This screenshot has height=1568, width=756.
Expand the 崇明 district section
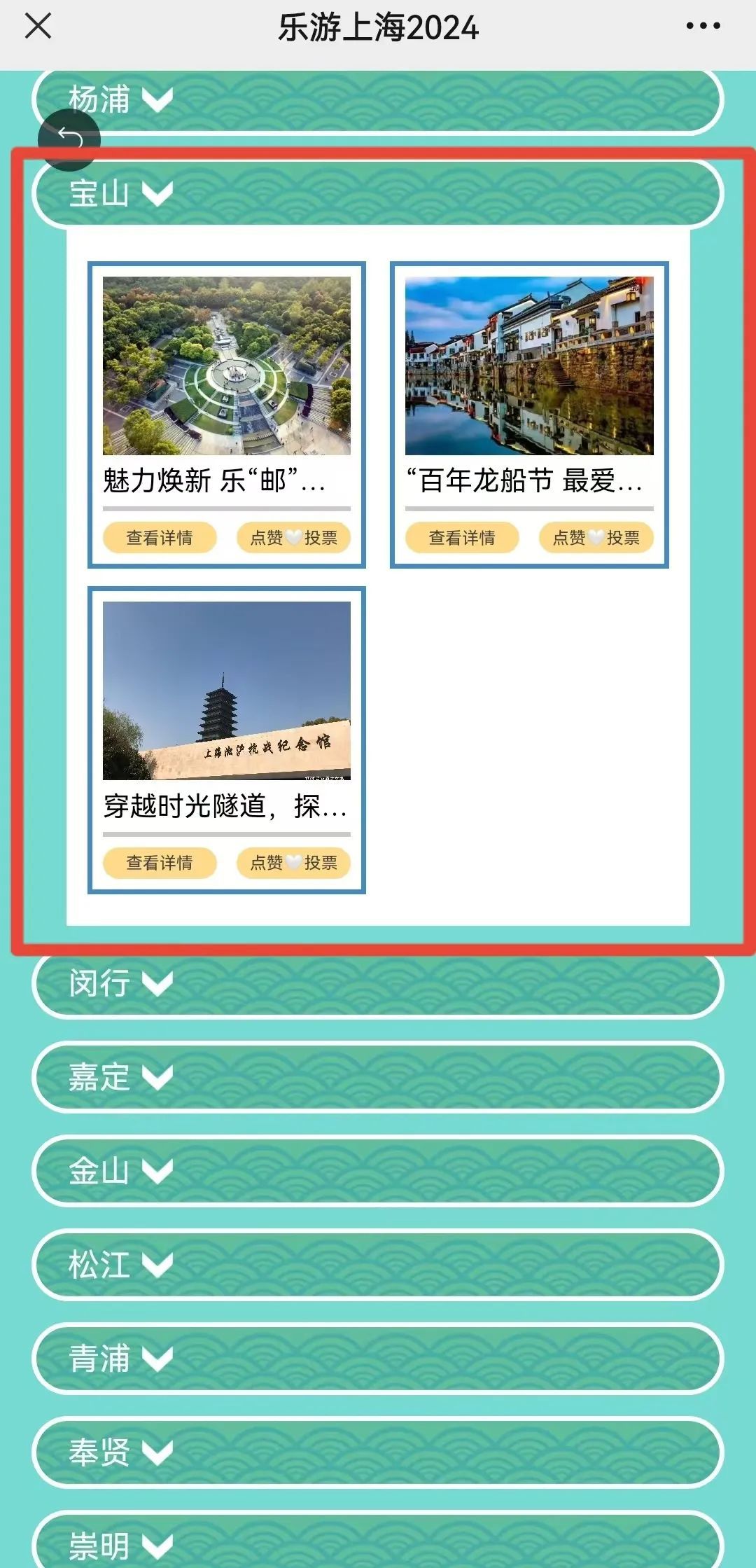[378, 1544]
